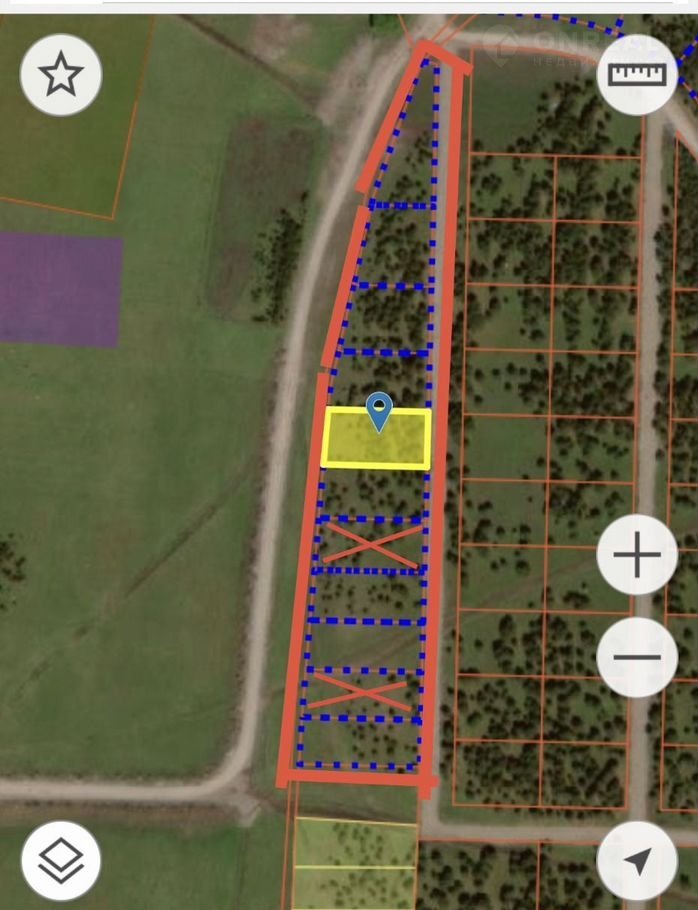Viewport: 698px width, 910px height.
Task: Zoom out with the minus button
Action: 637,657
